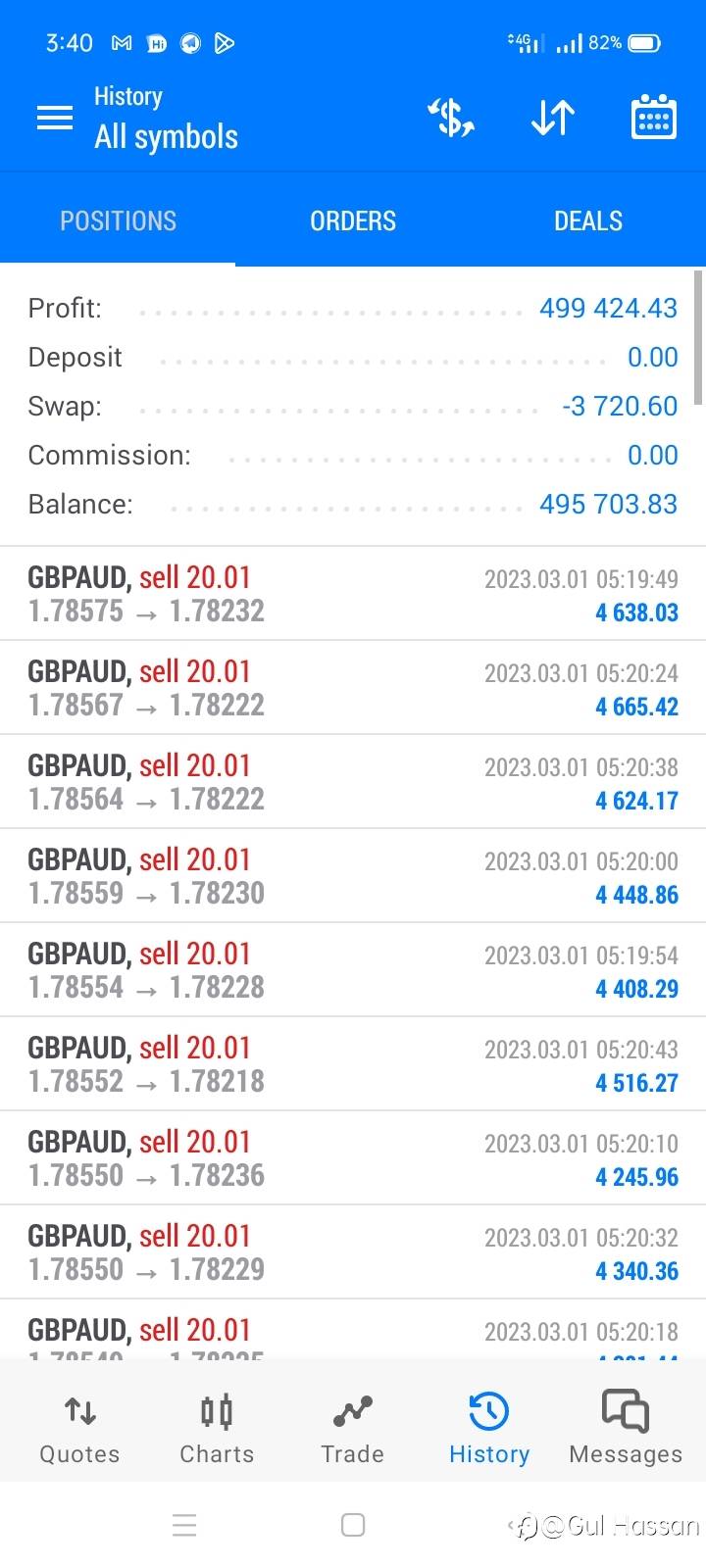Open the Messages tab
The height and width of the screenshot is (1568, 706).
(626, 1429)
